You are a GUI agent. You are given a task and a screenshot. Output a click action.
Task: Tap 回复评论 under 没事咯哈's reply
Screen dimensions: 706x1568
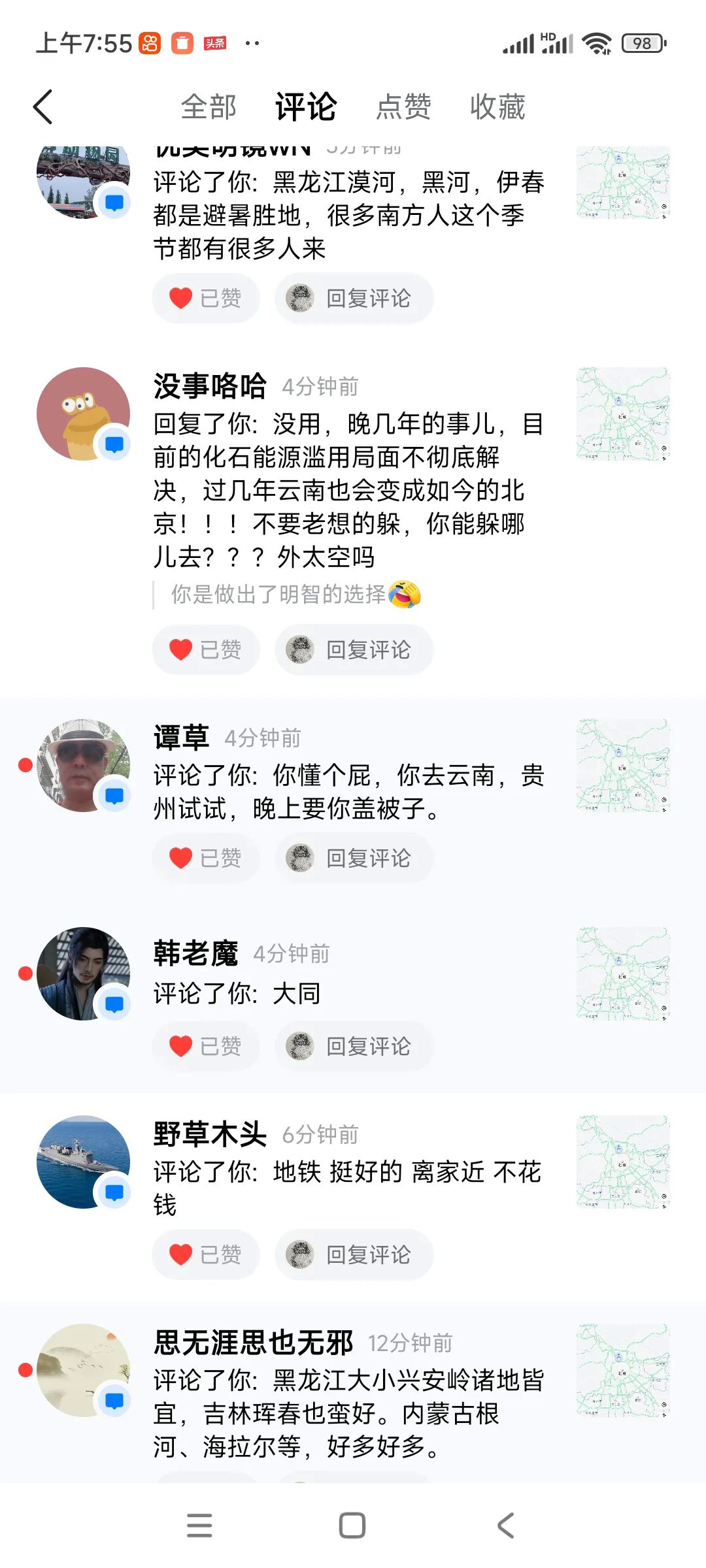tap(354, 650)
